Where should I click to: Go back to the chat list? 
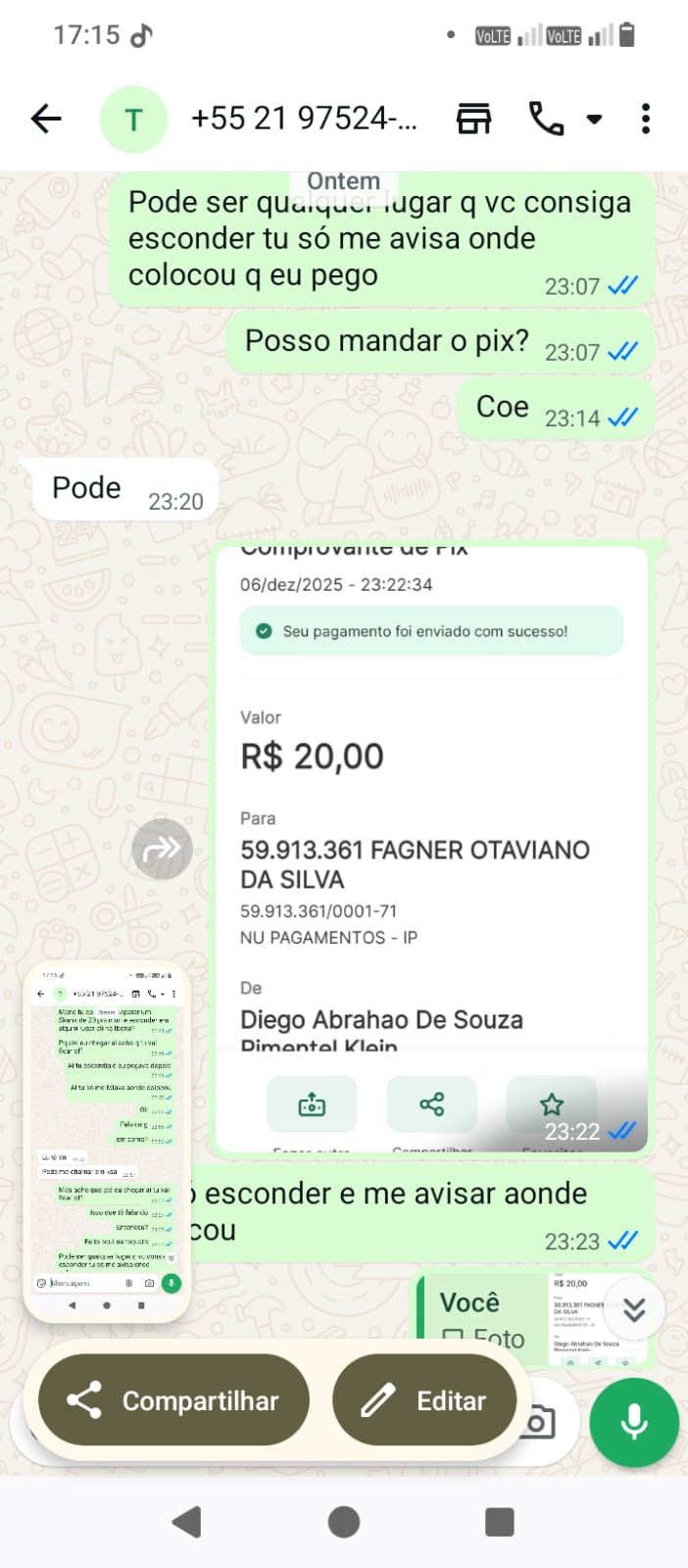[x=46, y=120]
